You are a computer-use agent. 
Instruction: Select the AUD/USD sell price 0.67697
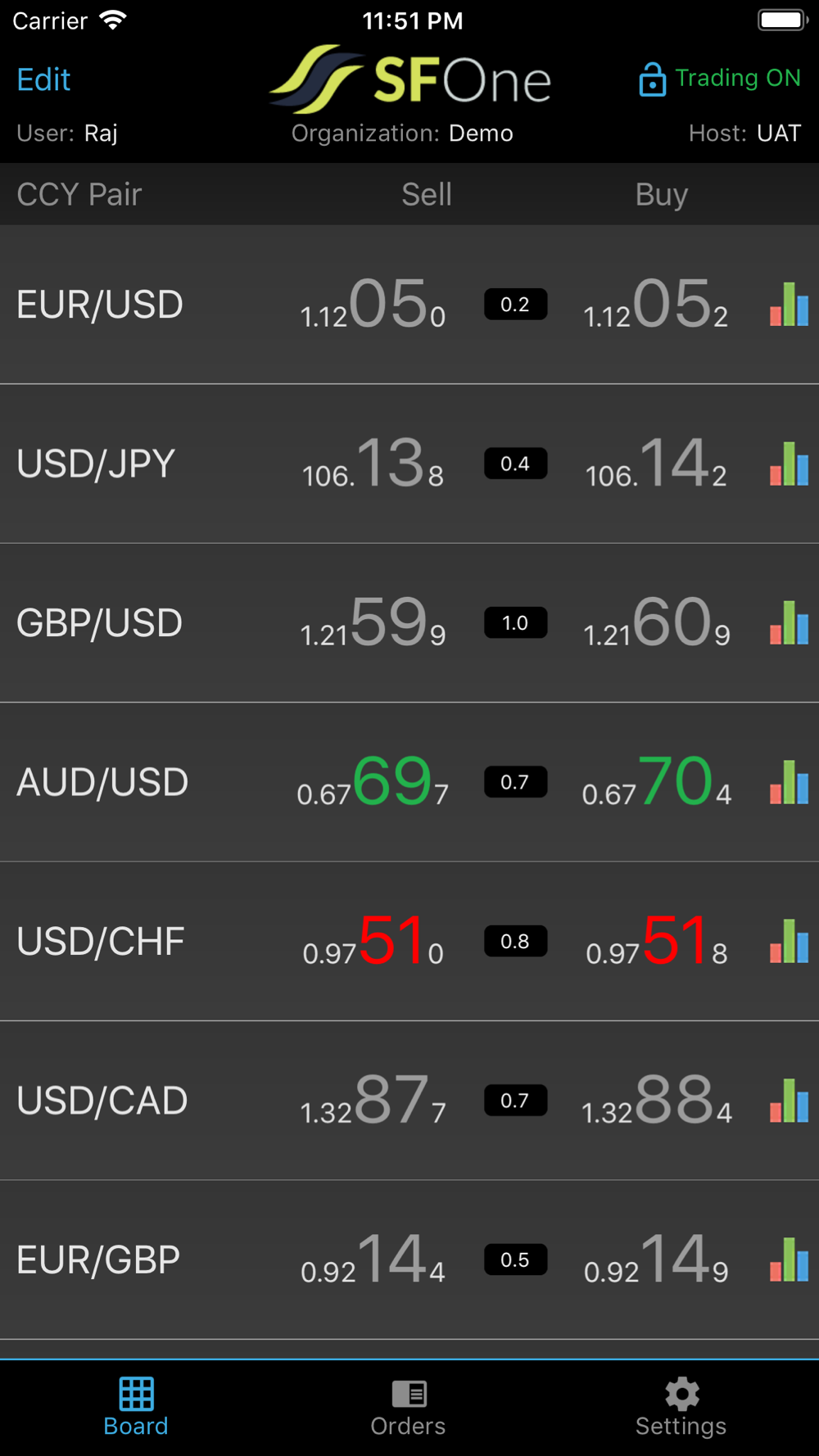coord(373,782)
